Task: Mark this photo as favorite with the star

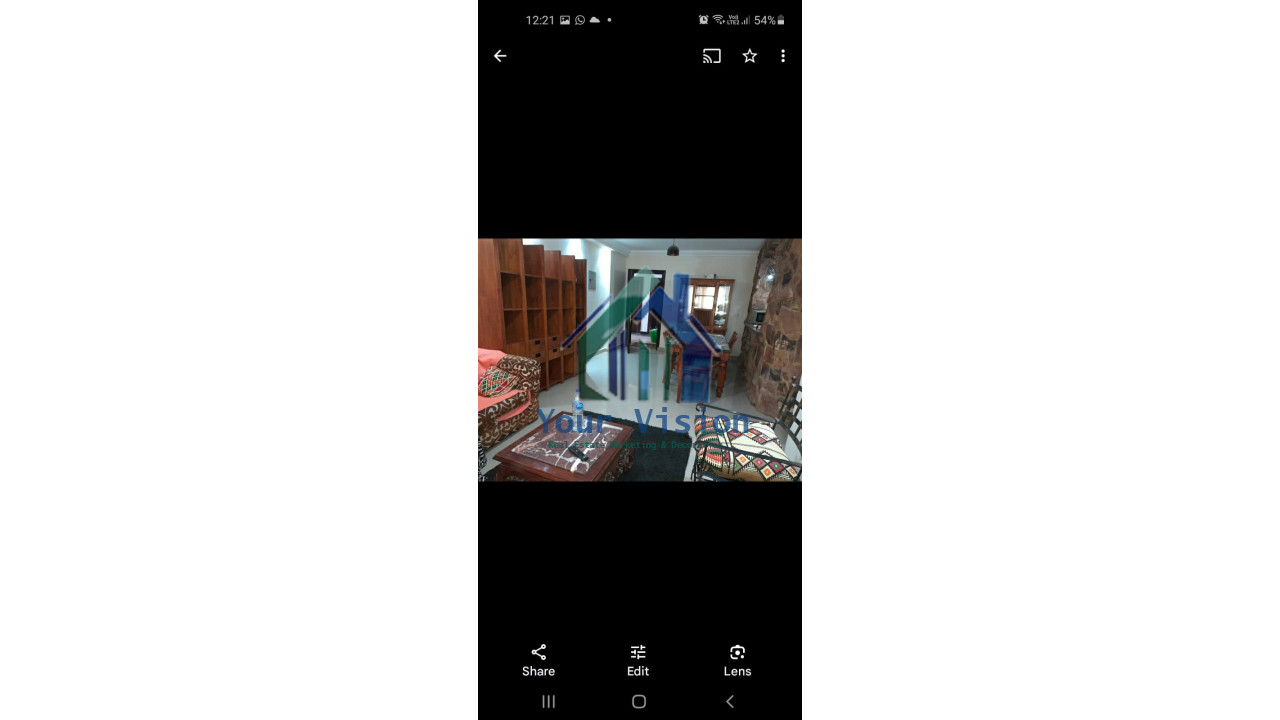Action: coord(749,56)
